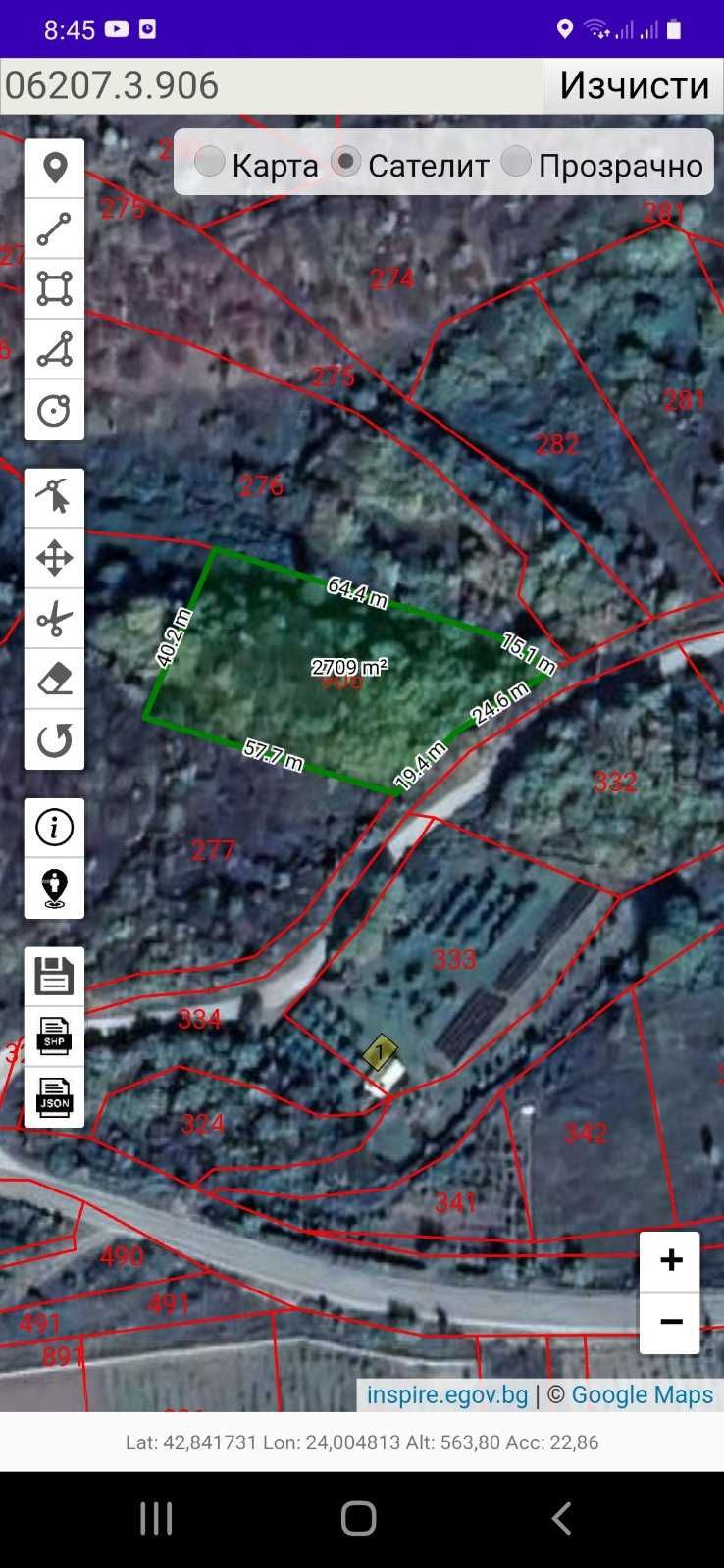Clear the search with Изчисти button
Screen dimensions: 724x1568
coord(634,85)
